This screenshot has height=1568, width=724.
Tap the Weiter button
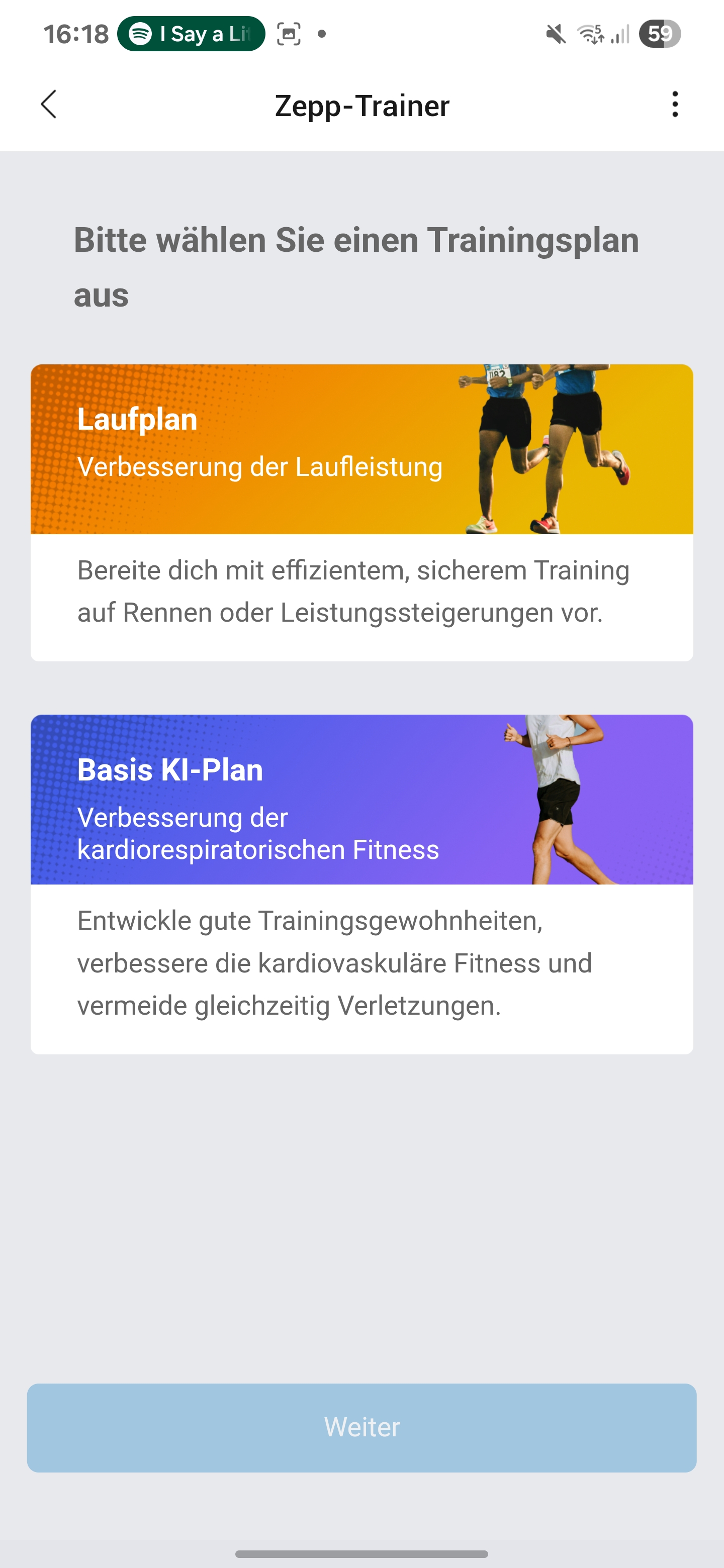[x=361, y=1427]
